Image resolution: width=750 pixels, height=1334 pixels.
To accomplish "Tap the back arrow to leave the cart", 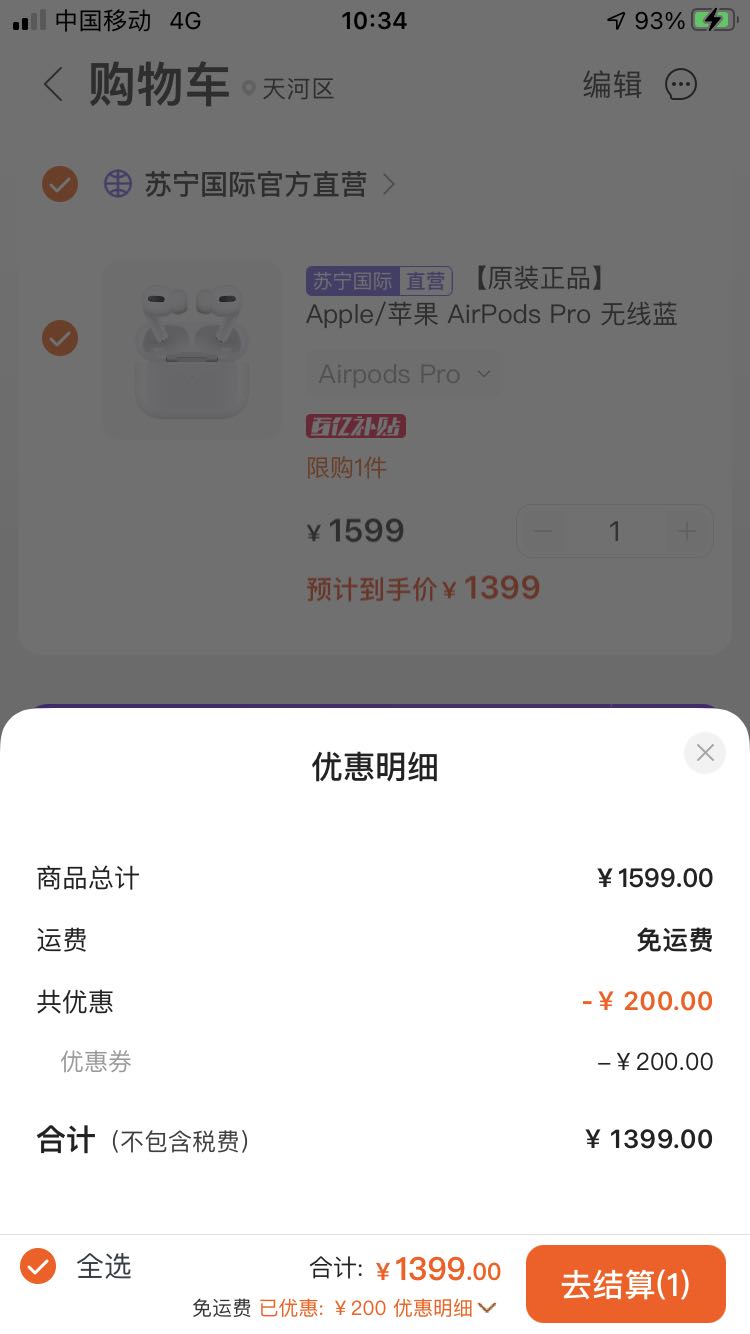I will point(52,85).
